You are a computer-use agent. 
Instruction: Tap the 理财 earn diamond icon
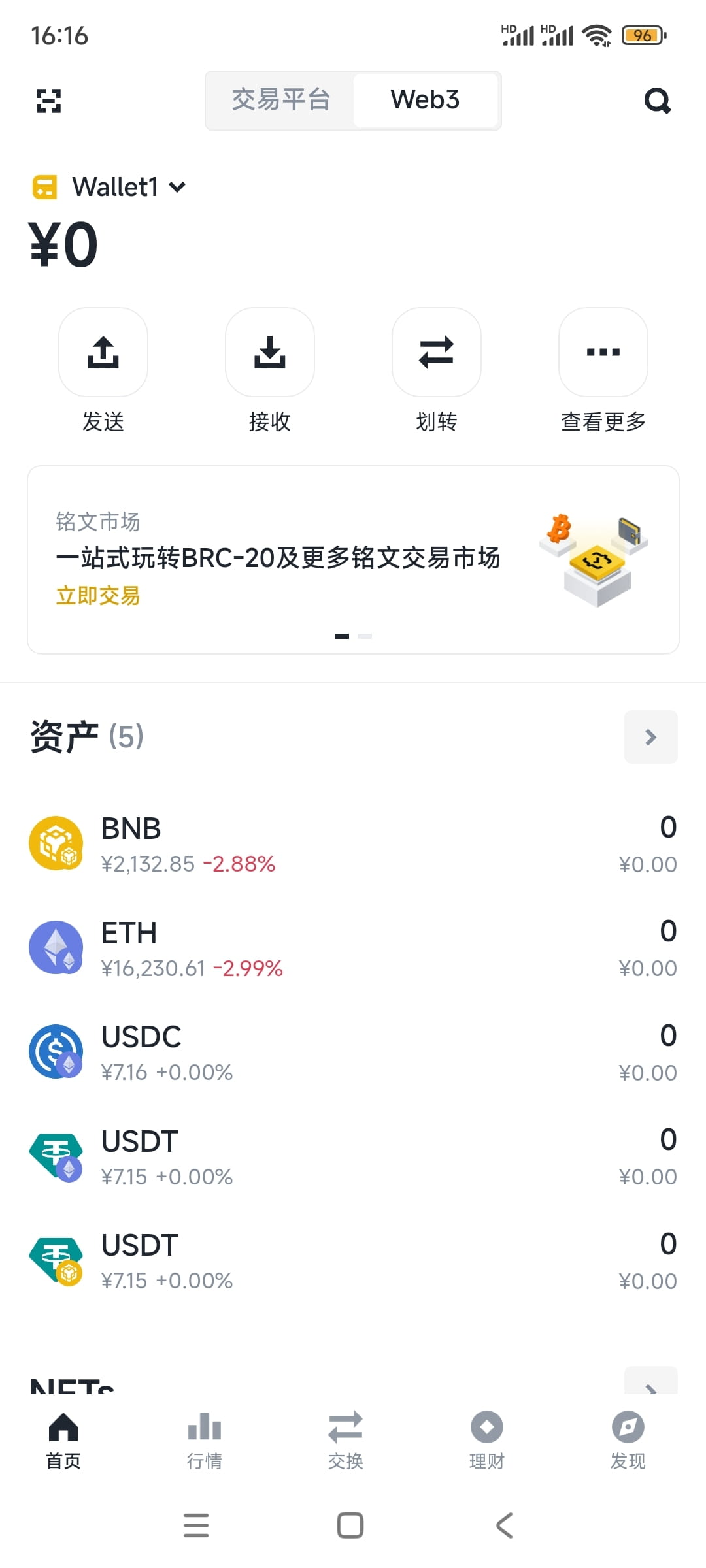pyautogui.click(x=487, y=1428)
